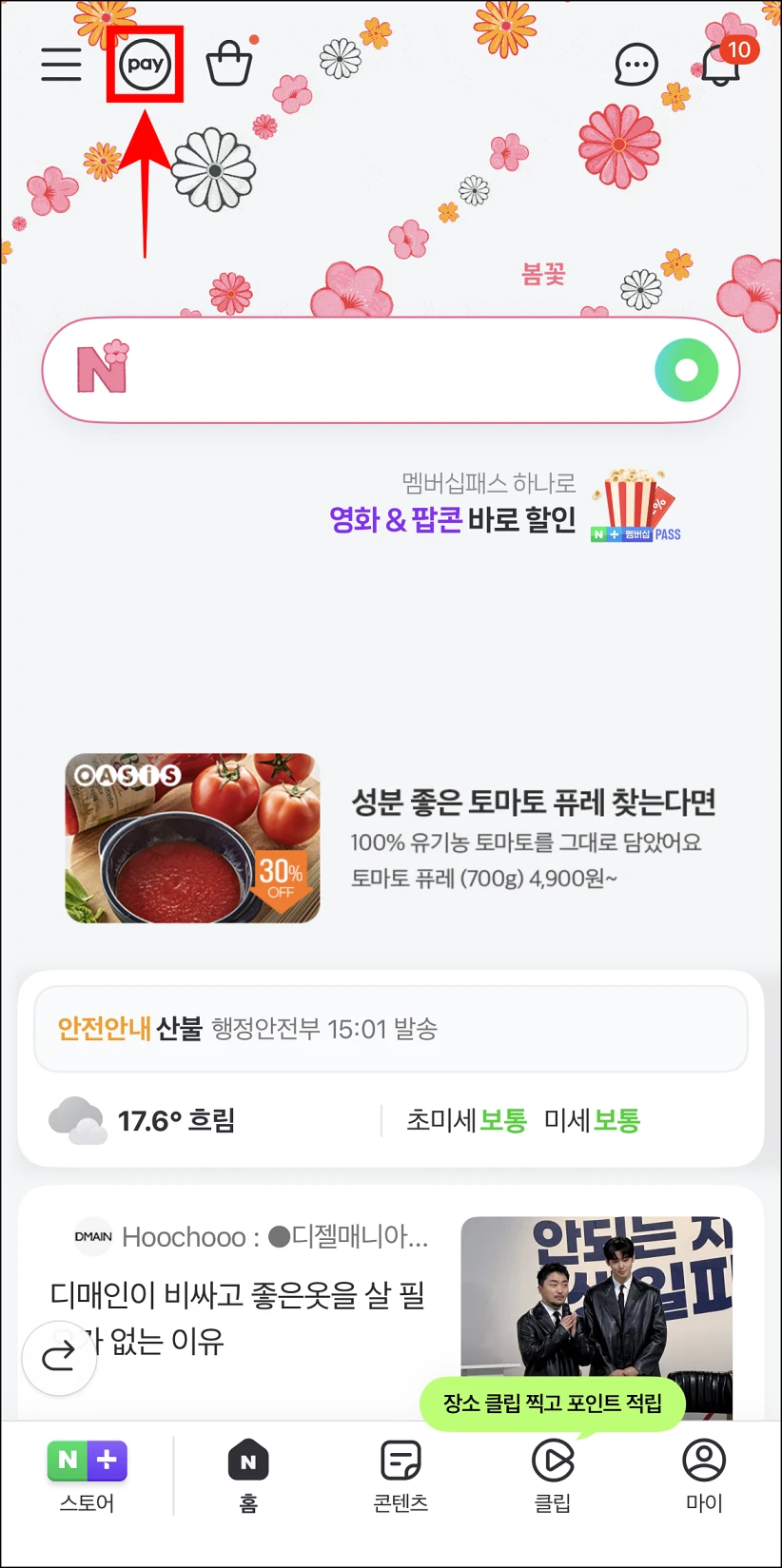This screenshot has width=782, height=1568.
Task: Open the hamburger menu icon
Action: [61, 65]
